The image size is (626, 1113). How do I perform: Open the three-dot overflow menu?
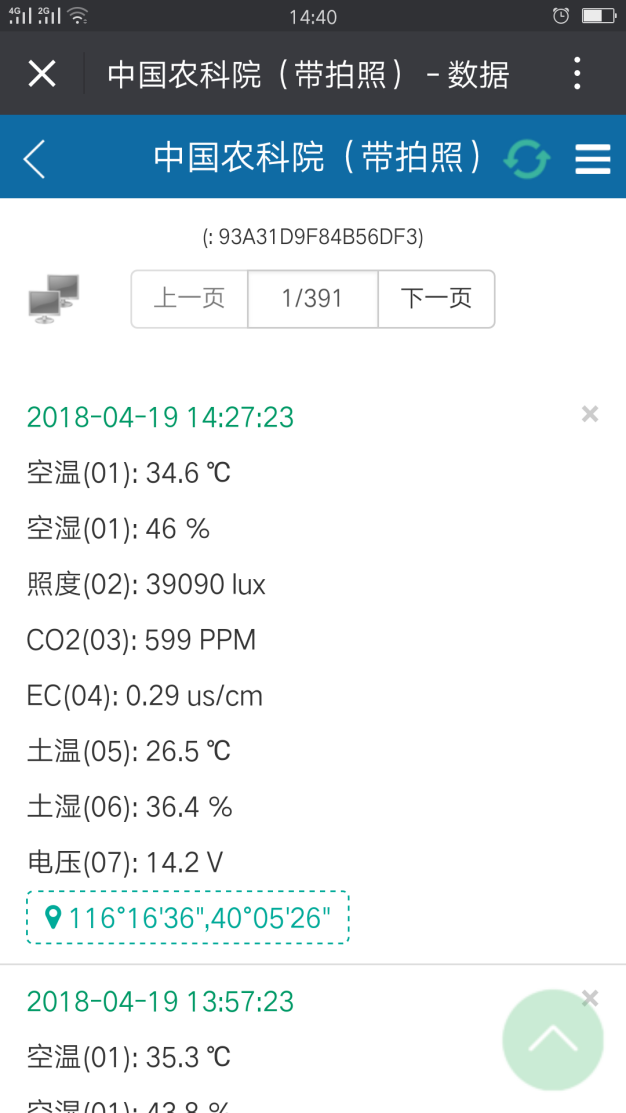click(577, 73)
